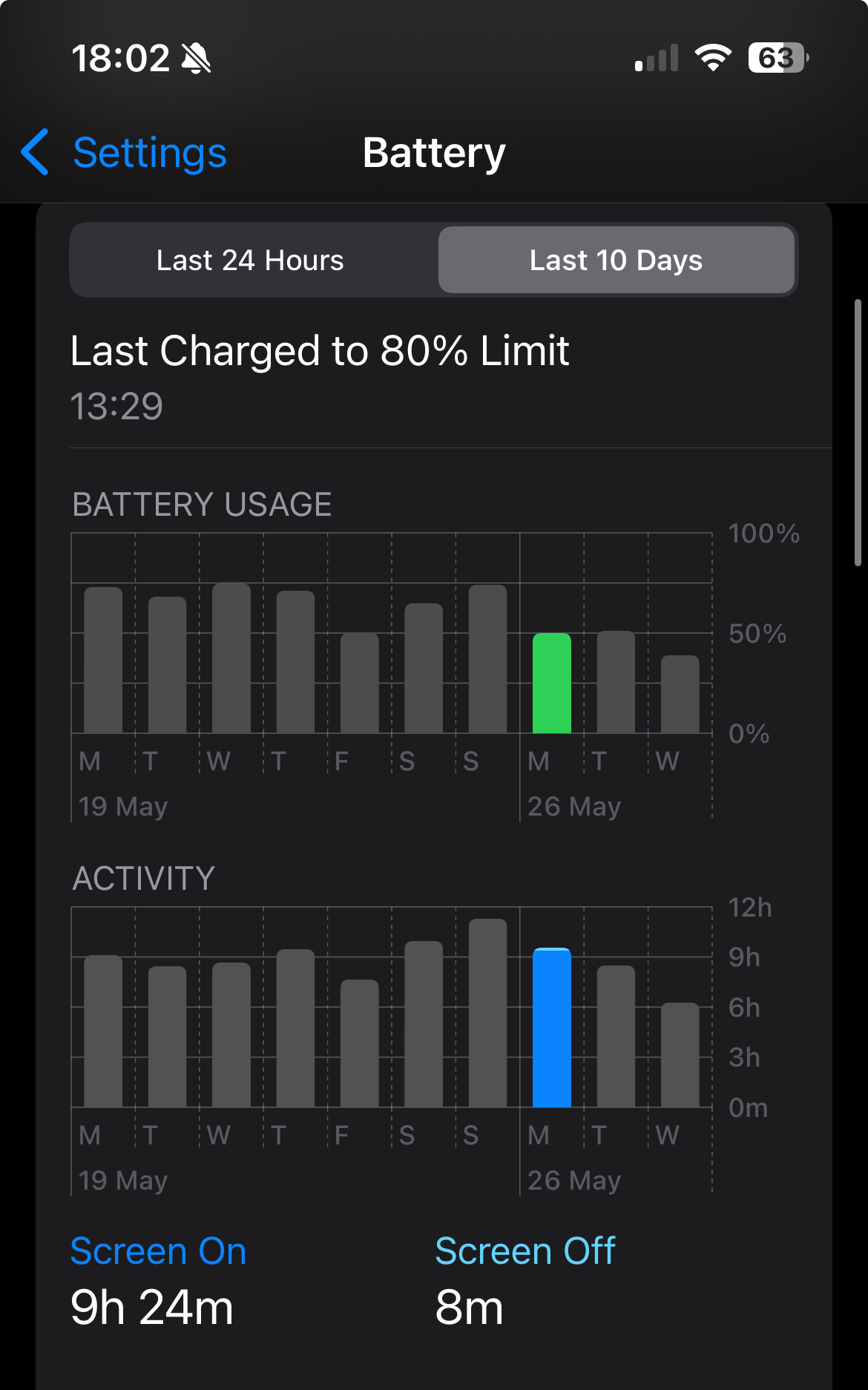Switch to Last 24 Hours view

pos(251,260)
